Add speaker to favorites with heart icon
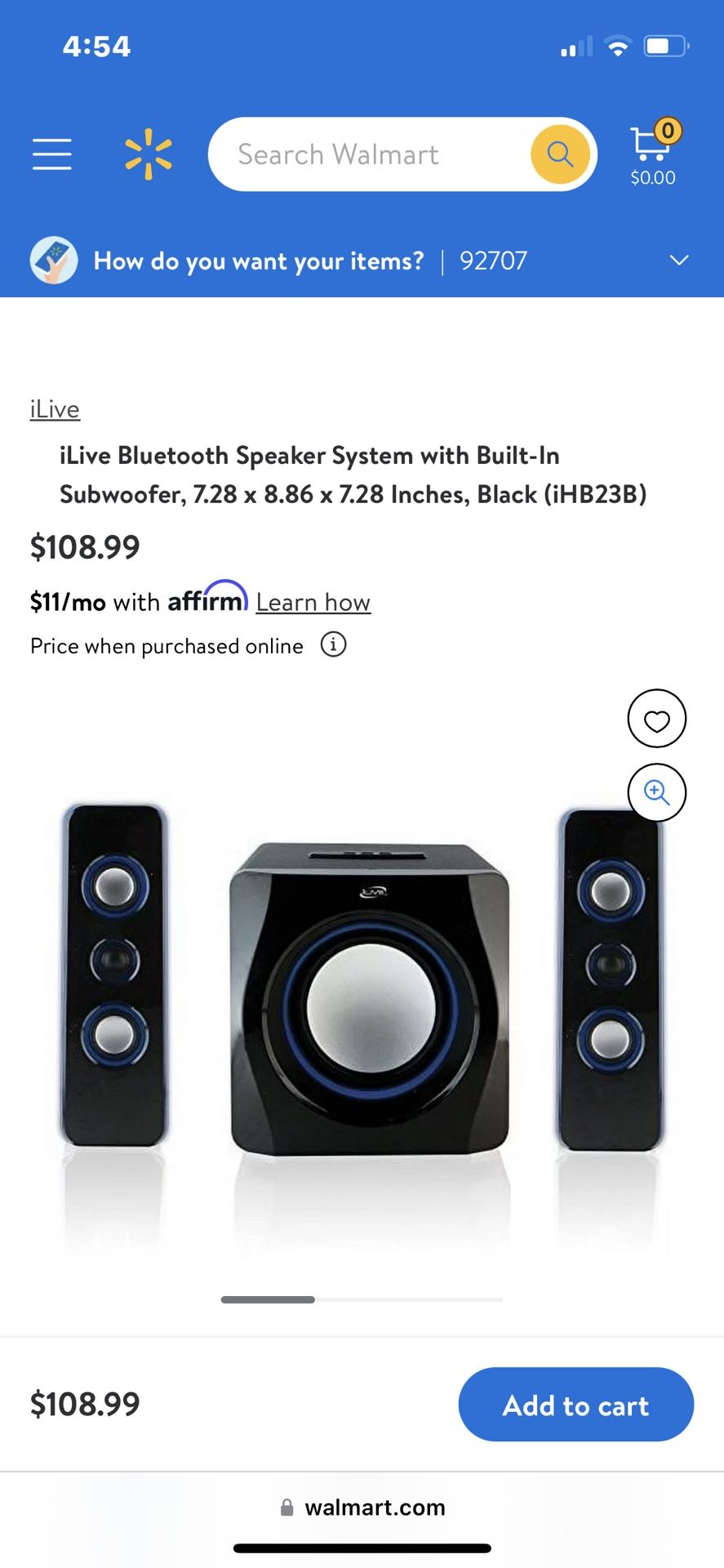724x1568 pixels. tap(656, 719)
